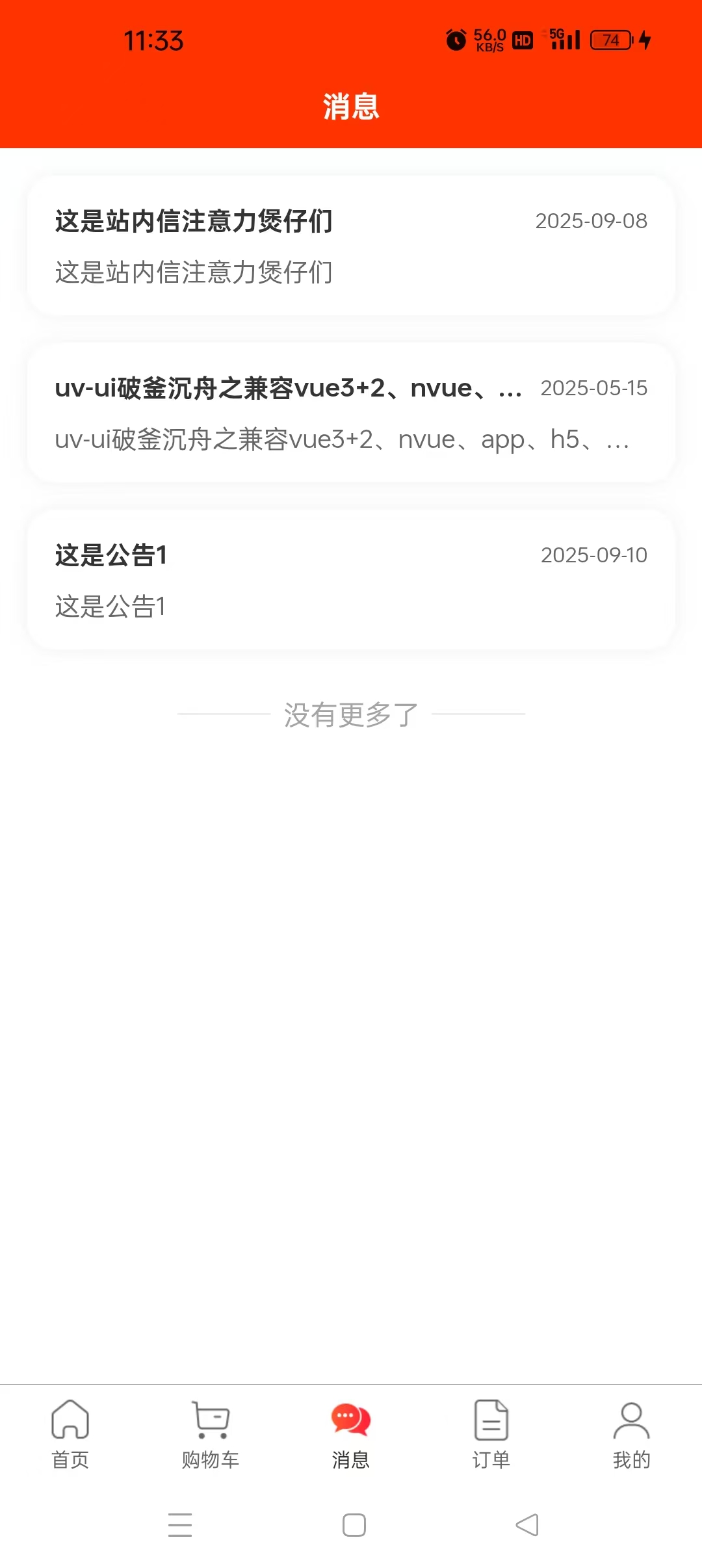Select the 消息 tab
Screen dimensions: 702x1568
coord(351,1433)
